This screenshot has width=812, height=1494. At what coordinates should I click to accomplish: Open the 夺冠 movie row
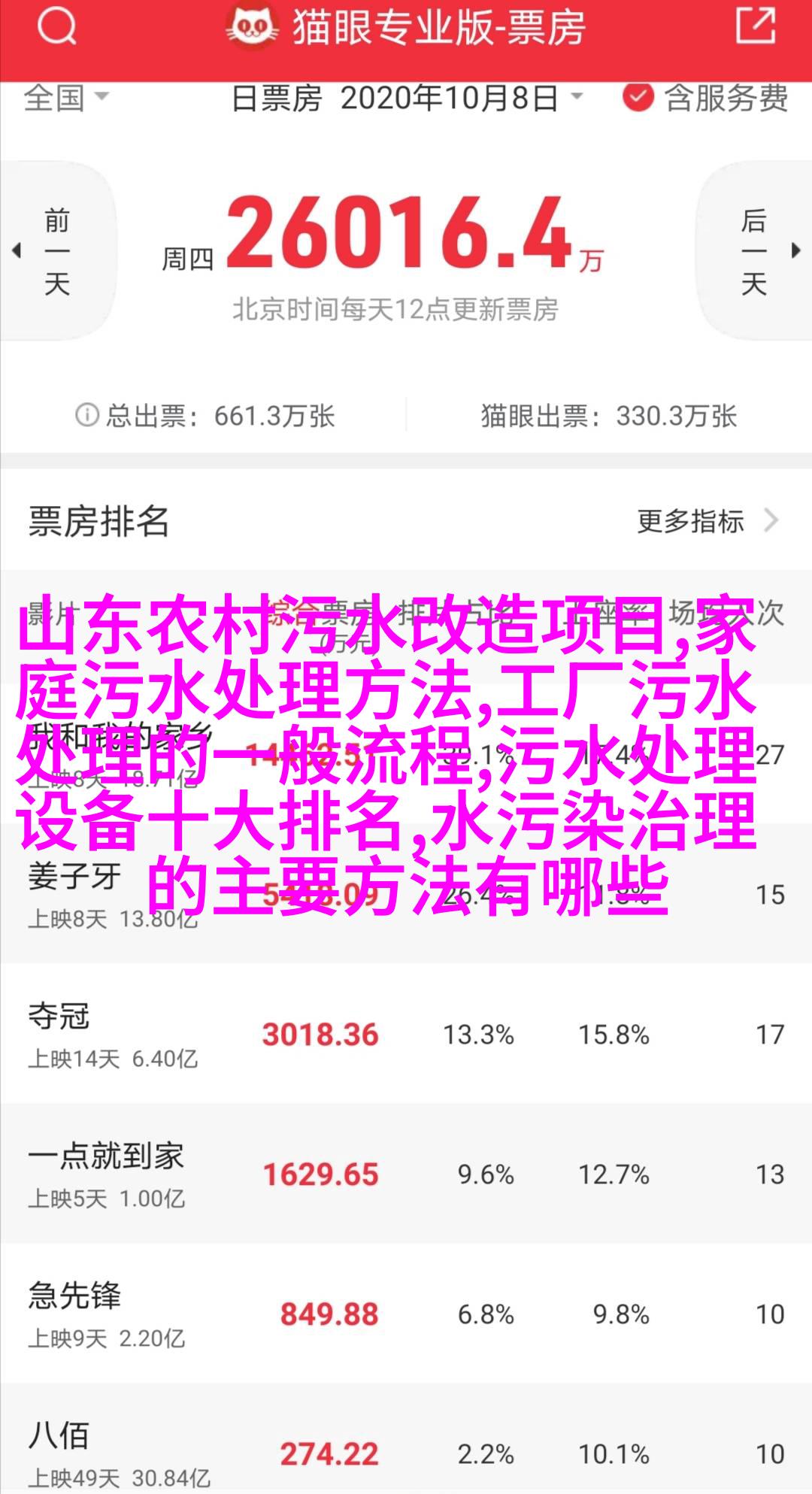[x=406, y=1034]
